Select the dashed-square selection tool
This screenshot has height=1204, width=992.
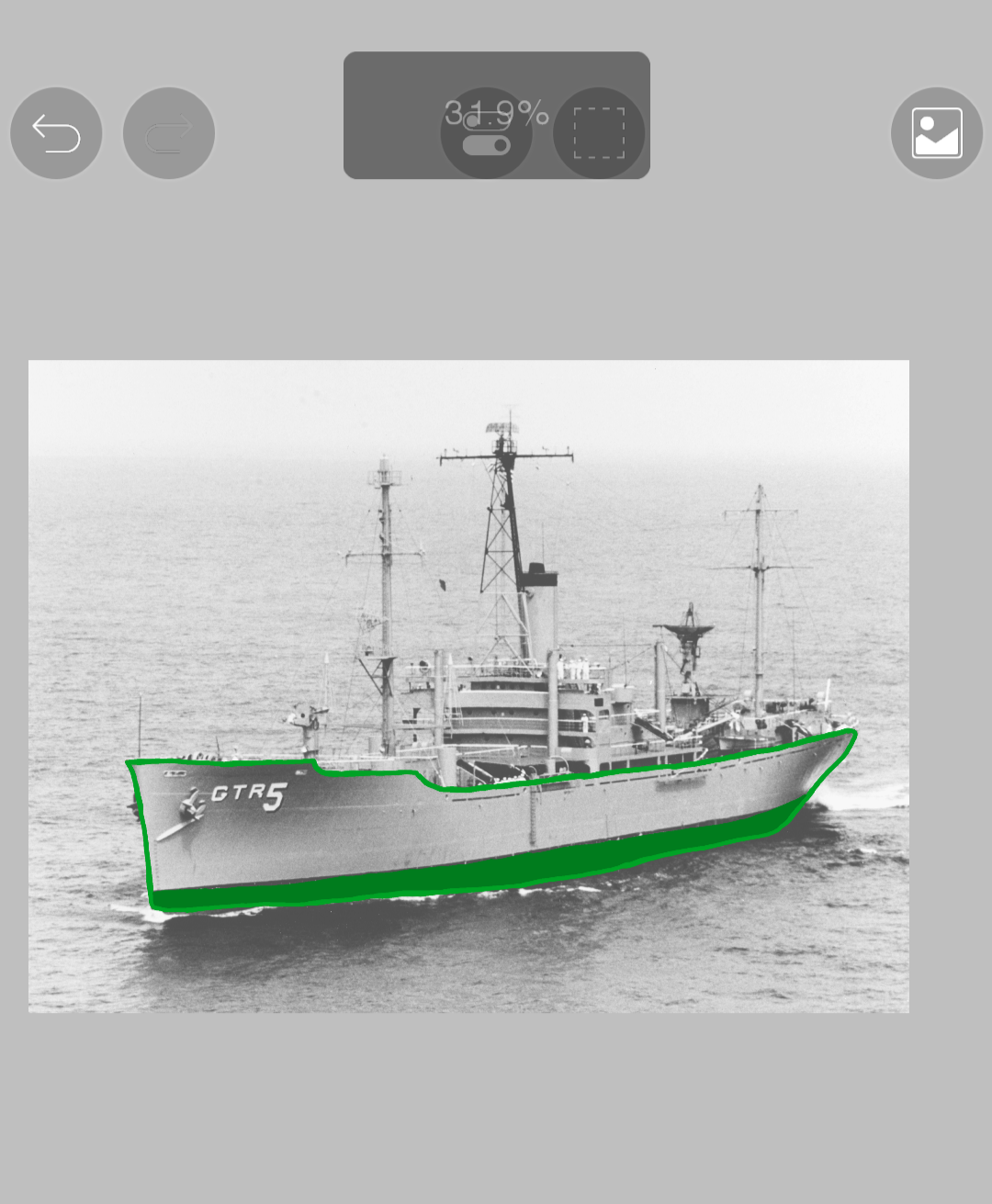[599, 133]
